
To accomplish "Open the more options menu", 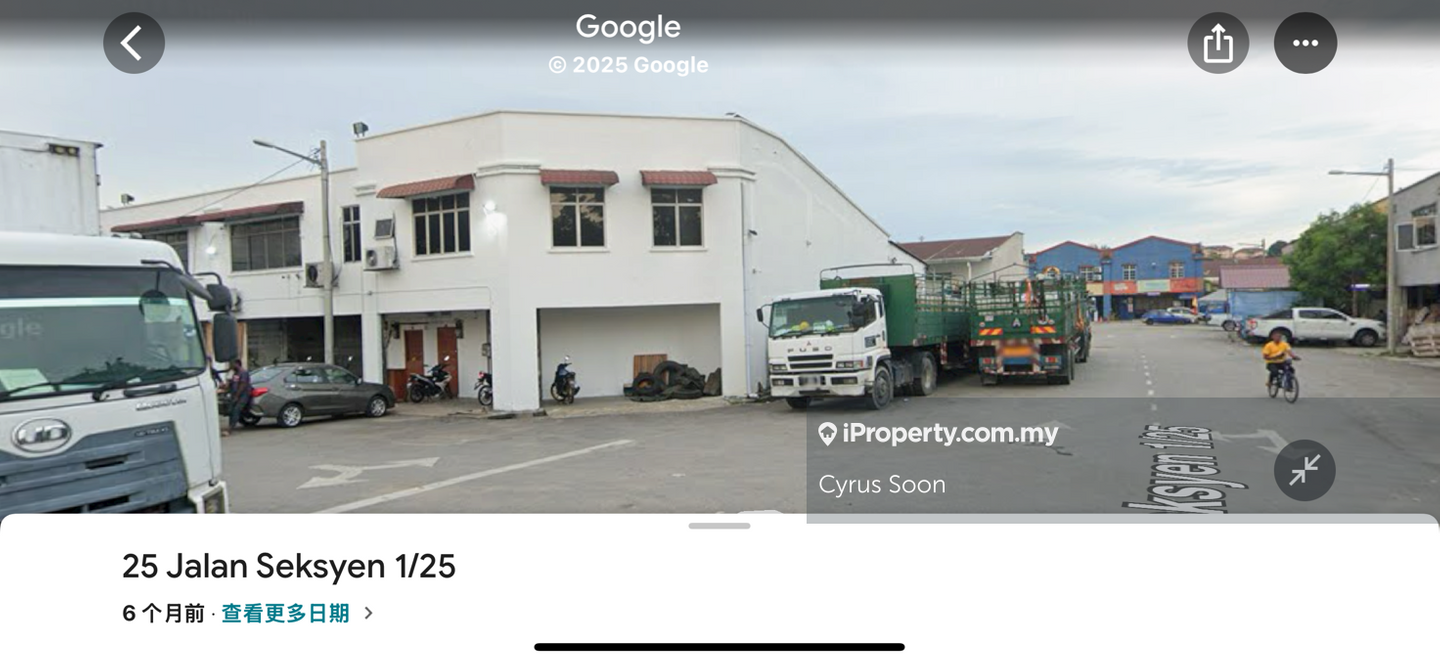I will [1305, 43].
